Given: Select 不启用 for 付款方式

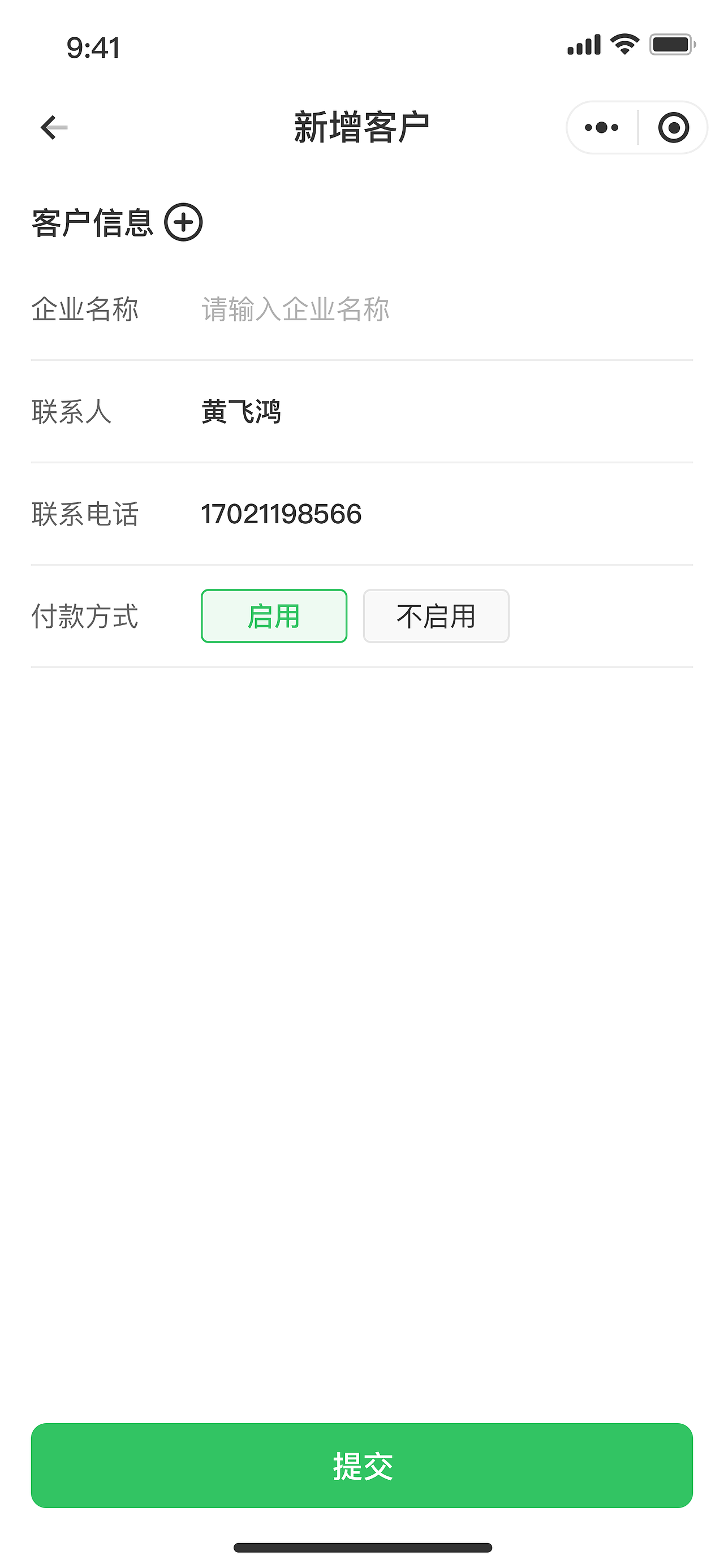Looking at the screenshot, I should pyautogui.click(x=436, y=616).
